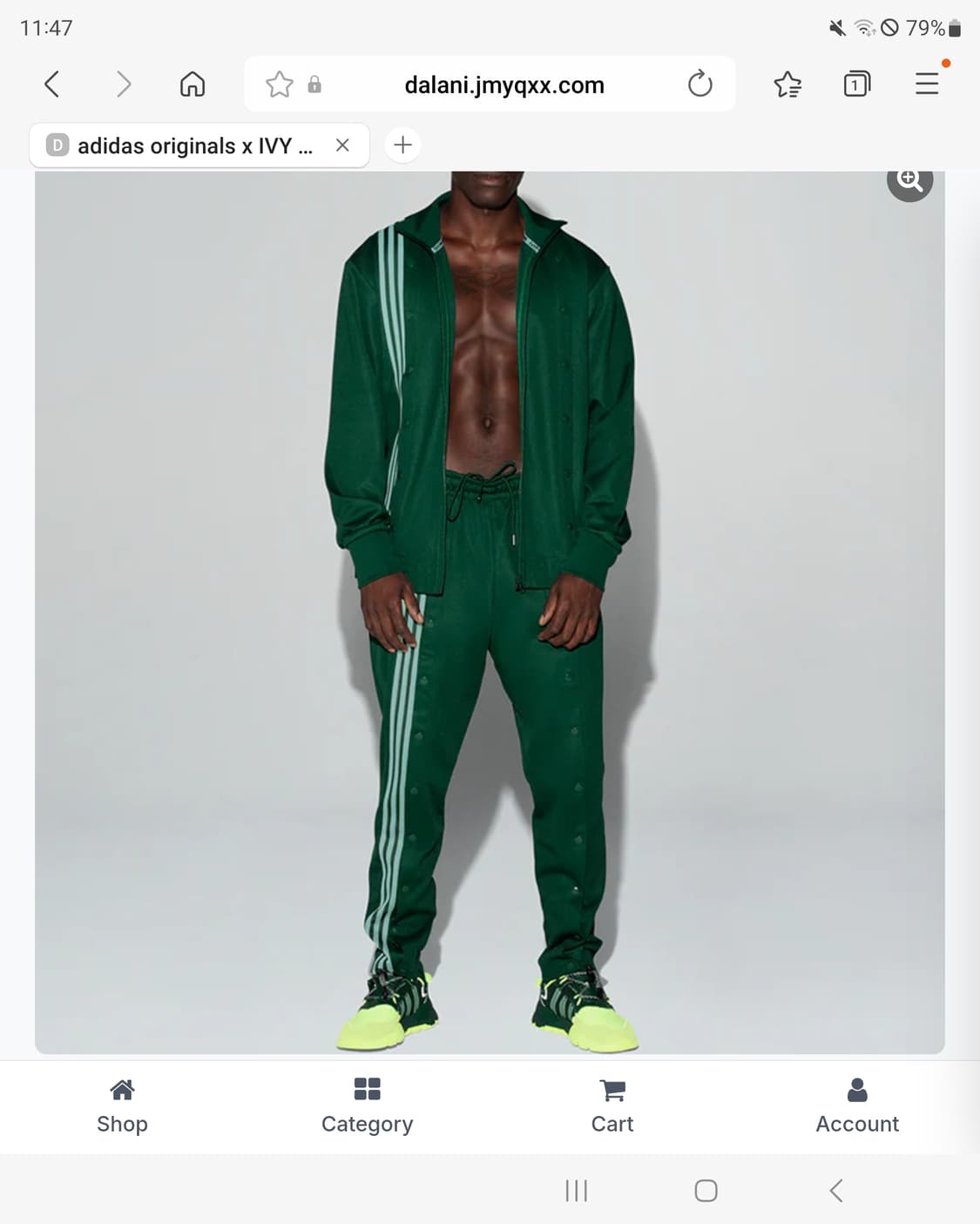980x1224 pixels.
Task: Reload the page via refresh icon
Action: coord(700,84)
